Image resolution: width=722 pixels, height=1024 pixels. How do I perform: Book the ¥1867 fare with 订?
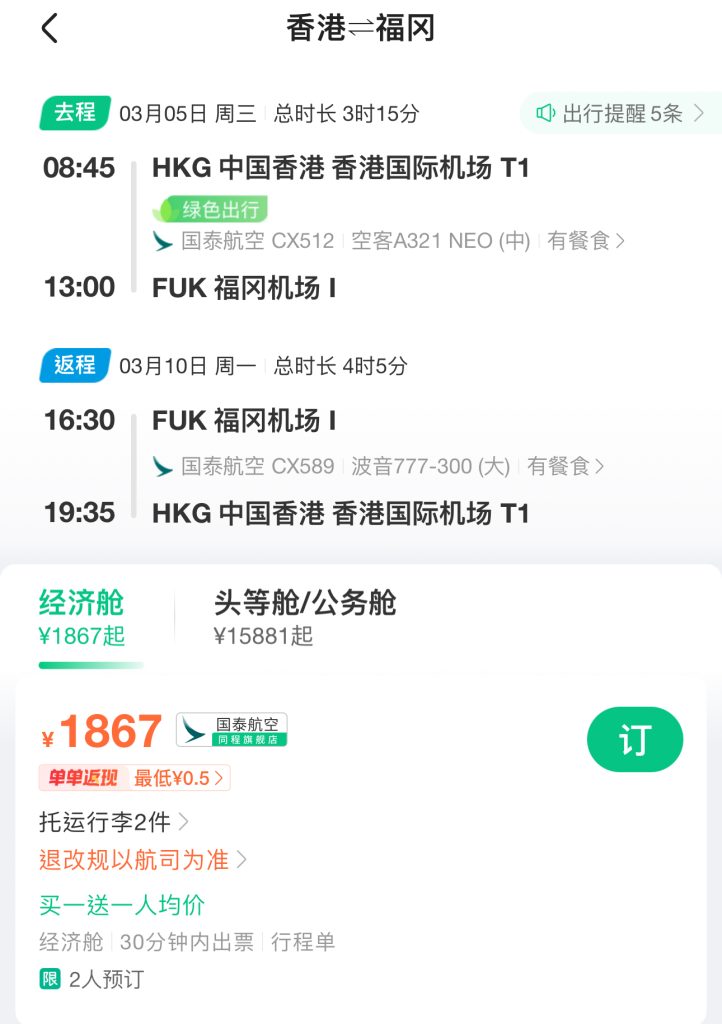[x=634, y=740]
